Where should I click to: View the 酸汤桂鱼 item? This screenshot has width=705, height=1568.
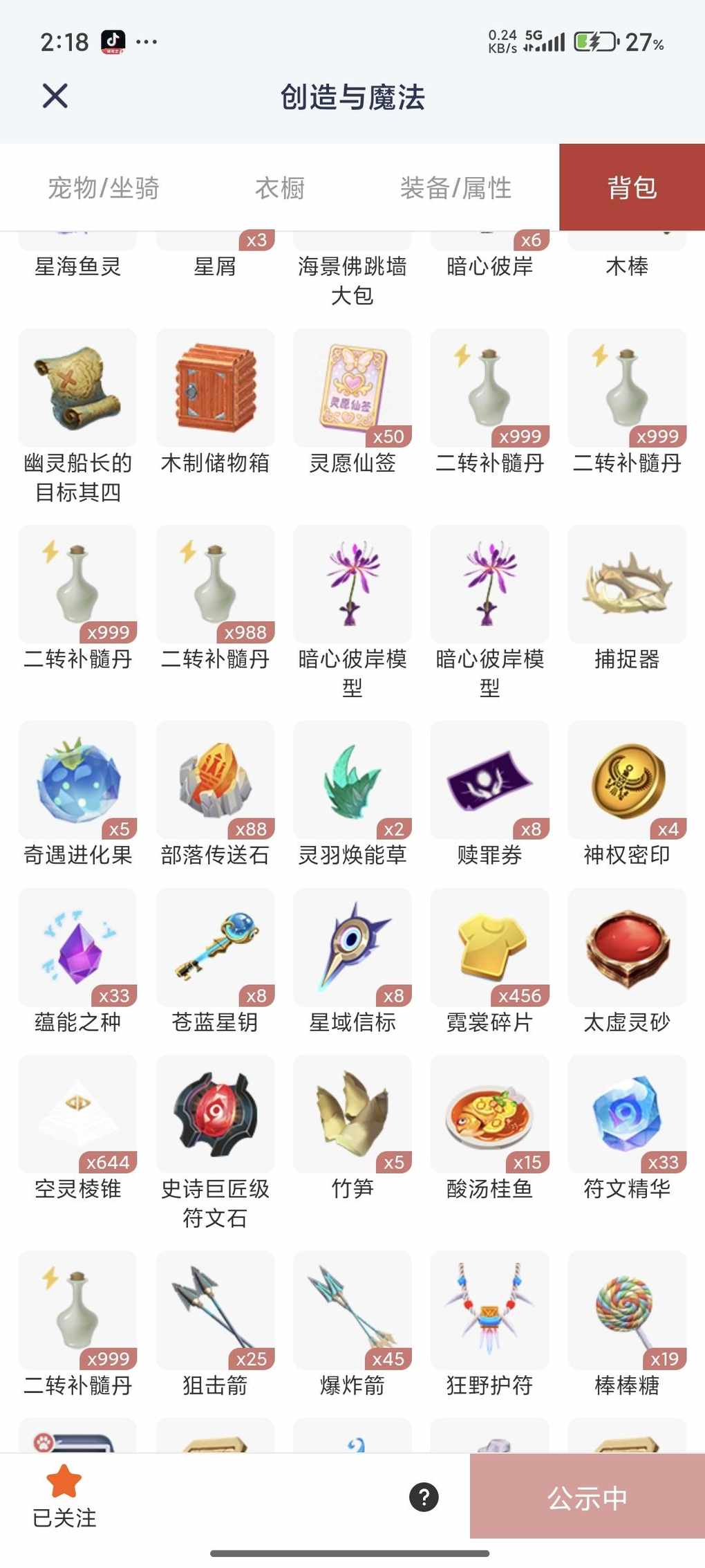click(489, 1114)
